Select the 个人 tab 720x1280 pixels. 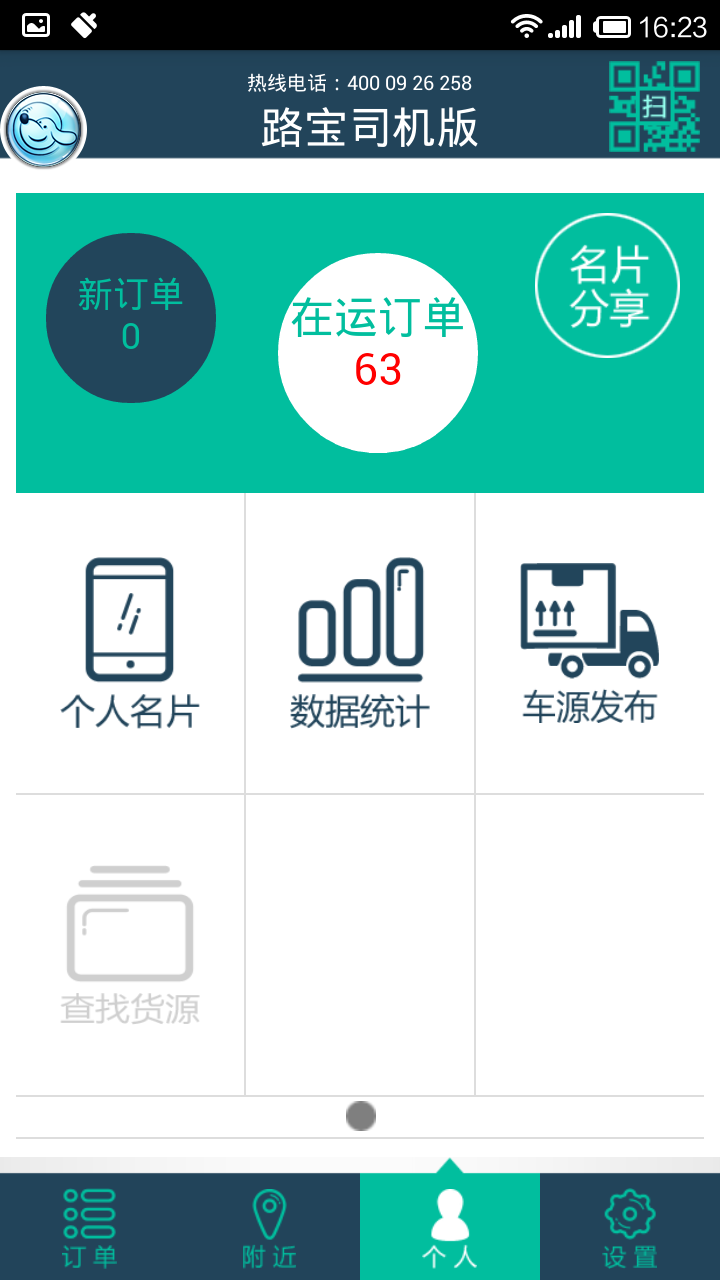450,1227
